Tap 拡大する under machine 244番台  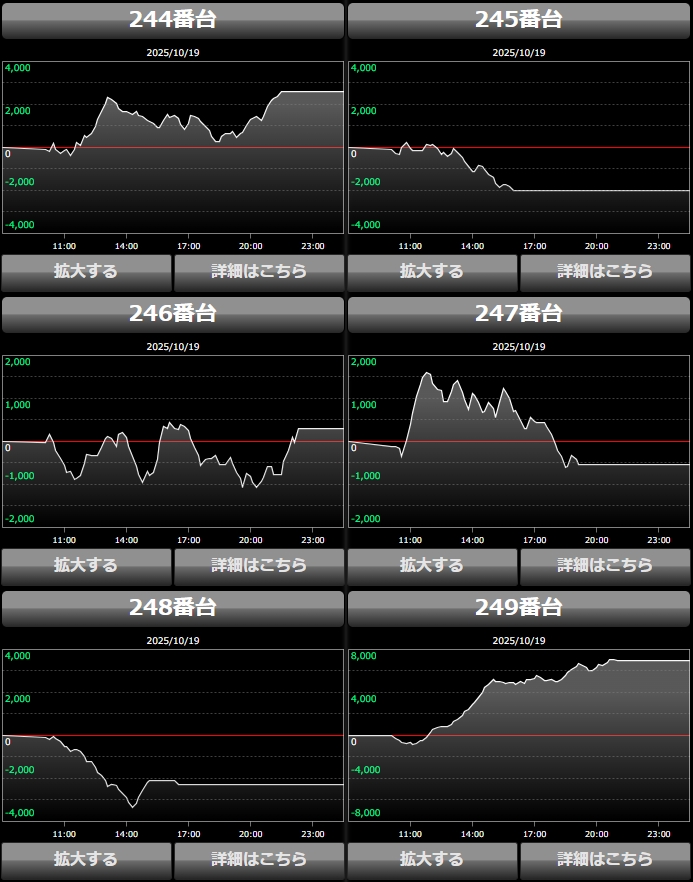pos(86,271)
